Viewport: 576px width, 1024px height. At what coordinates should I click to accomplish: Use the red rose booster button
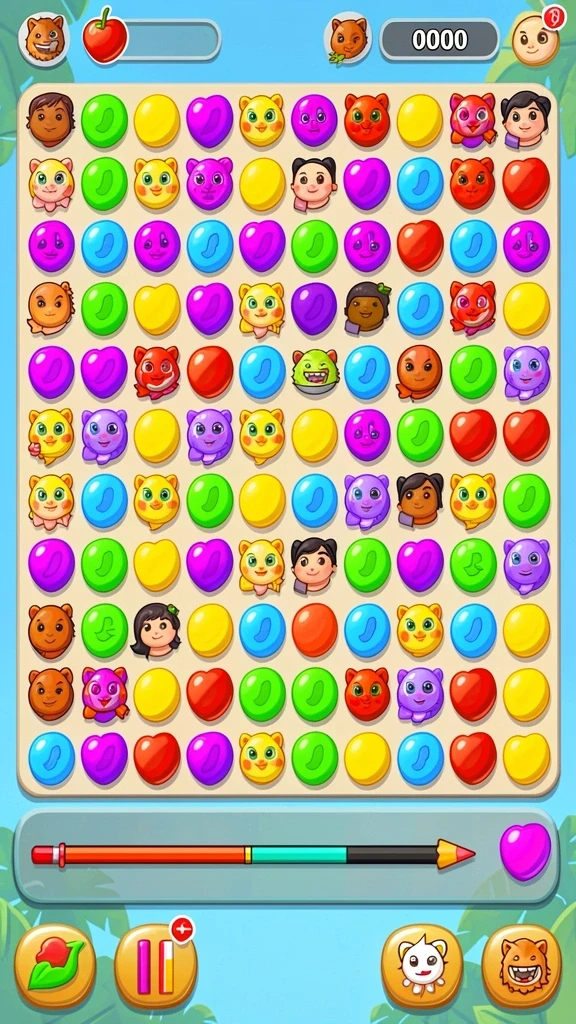click(55, 966)
